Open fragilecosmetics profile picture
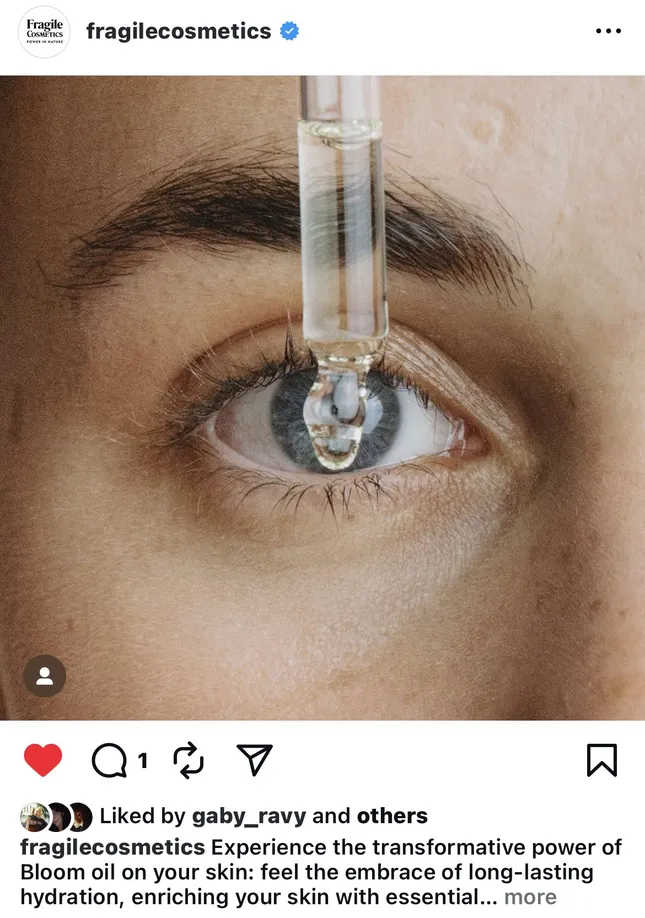 (44, 32)
